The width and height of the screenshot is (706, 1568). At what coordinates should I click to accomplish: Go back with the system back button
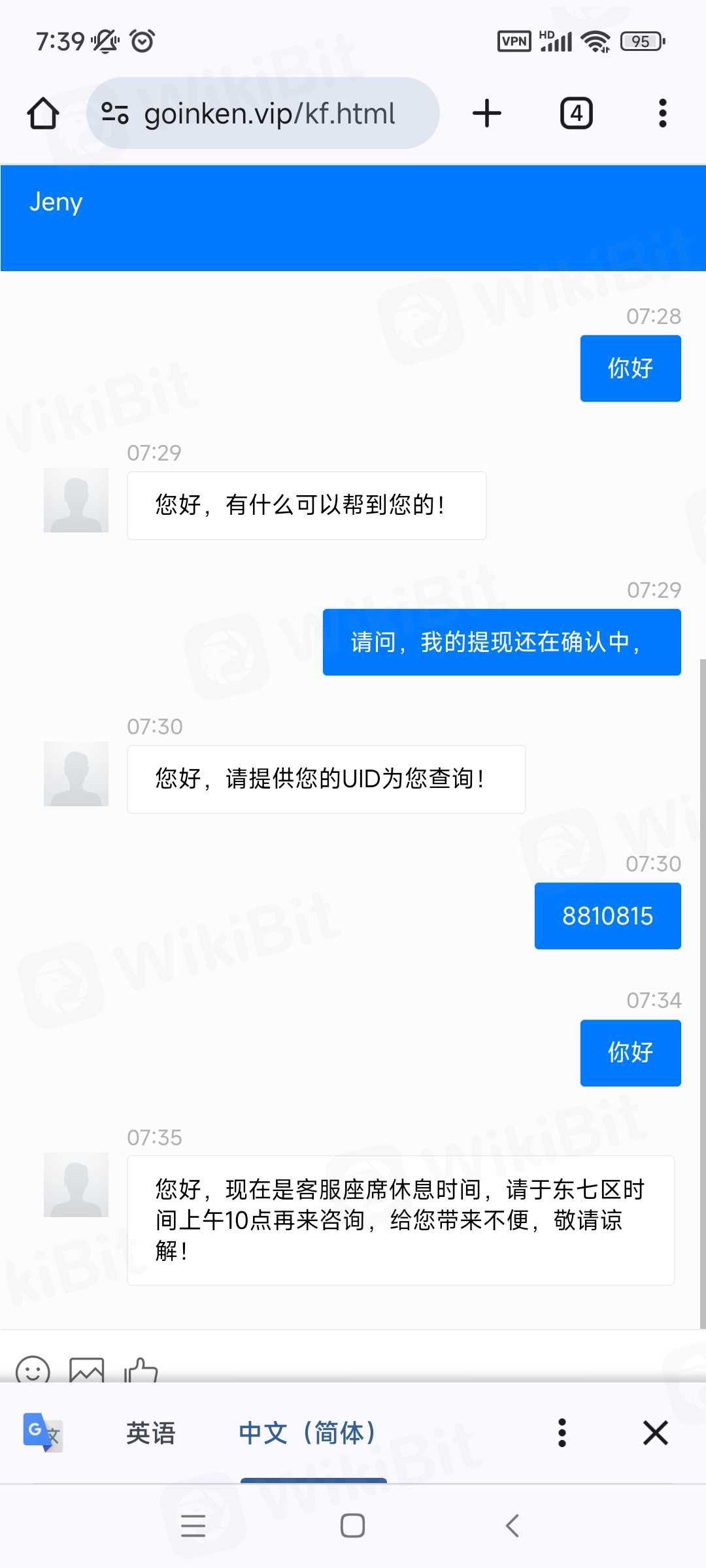(513, 1526)
